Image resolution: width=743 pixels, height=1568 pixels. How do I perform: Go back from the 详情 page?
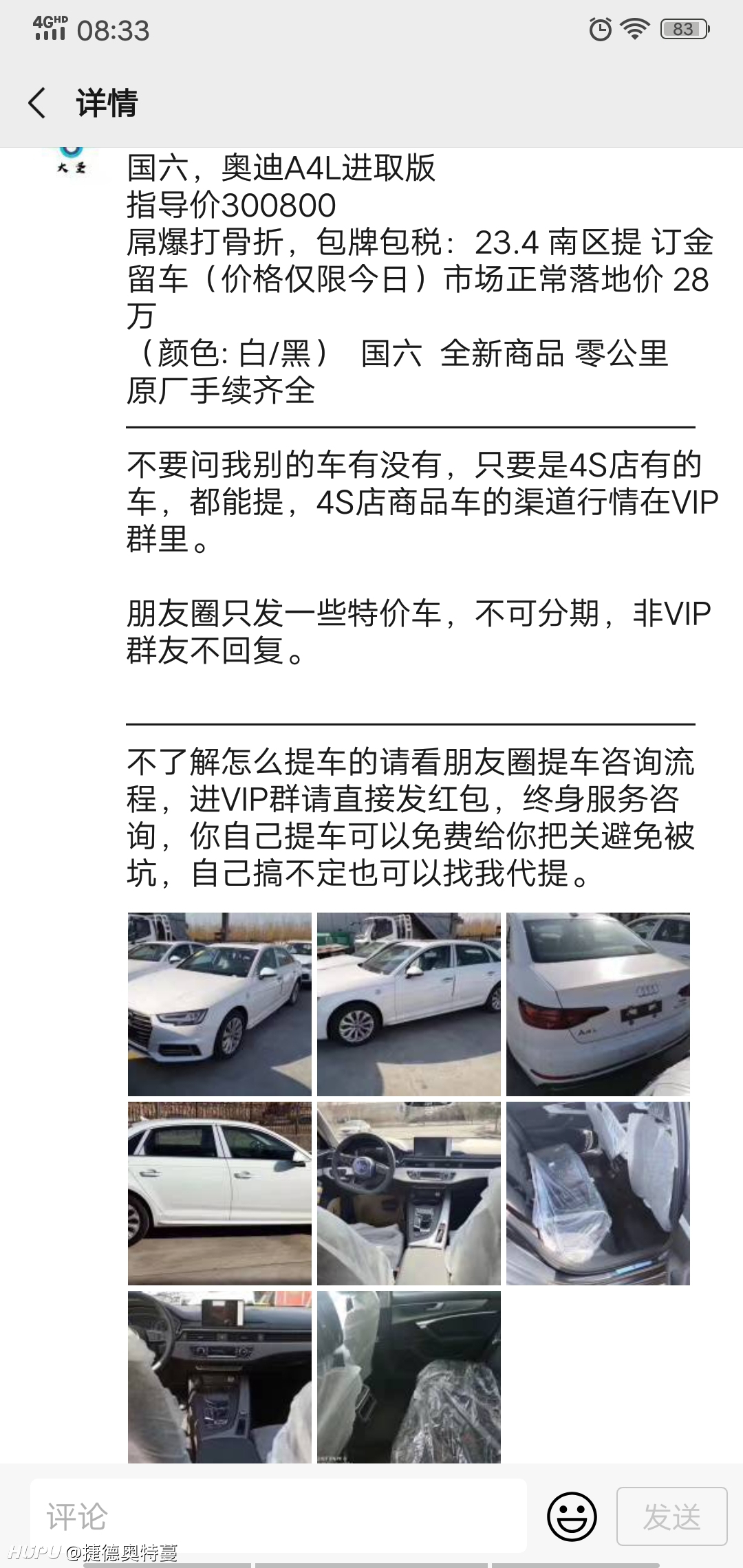pyautogui.click(x=37, y=103)
